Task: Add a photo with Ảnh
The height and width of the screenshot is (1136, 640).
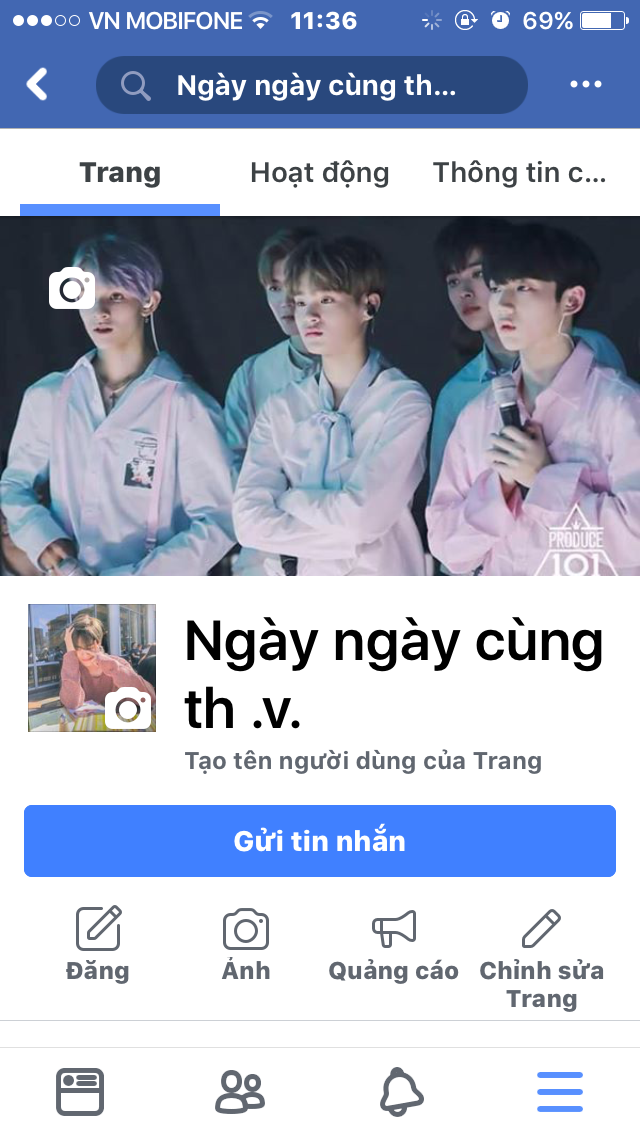Action: tap(246, 943)
